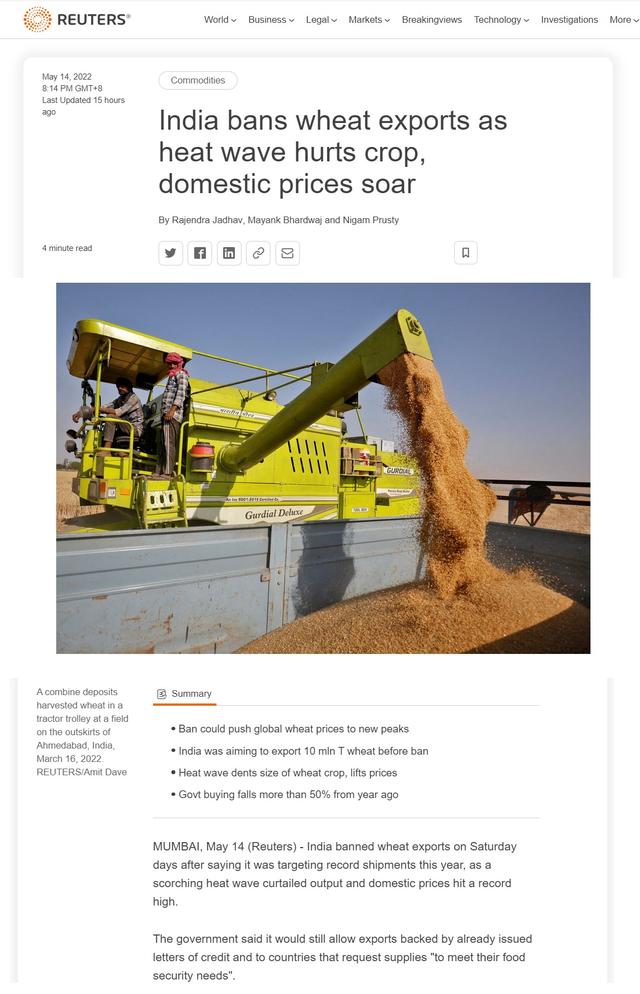Share the article on Twitter
Viewport: 640px width, 994px height.
[171, 253]
